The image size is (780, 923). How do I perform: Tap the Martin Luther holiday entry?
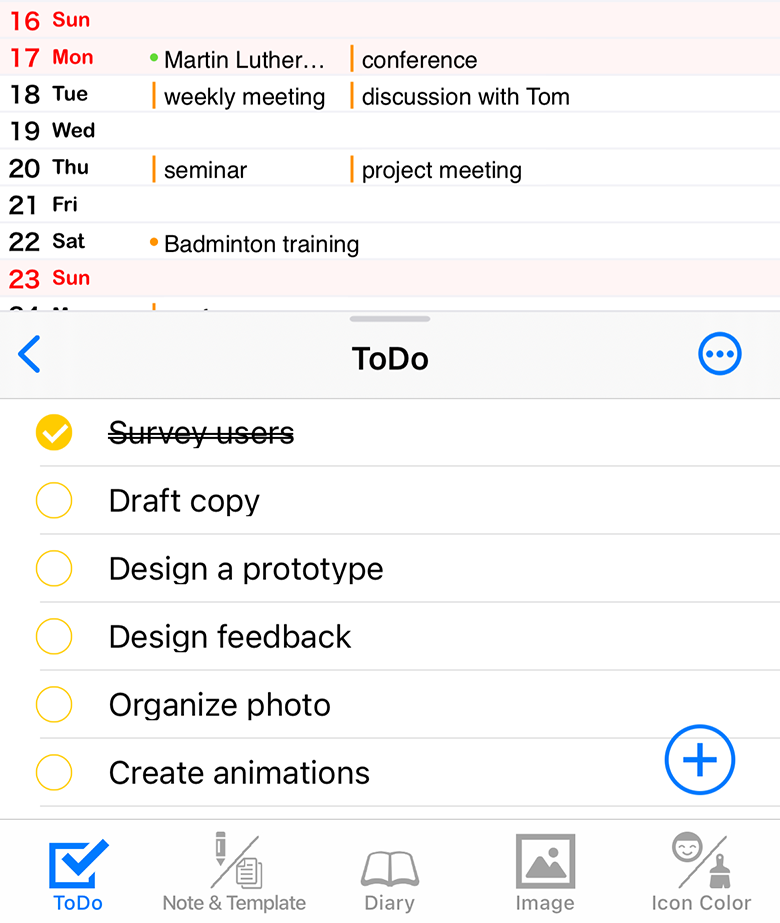tap(245, 60)
